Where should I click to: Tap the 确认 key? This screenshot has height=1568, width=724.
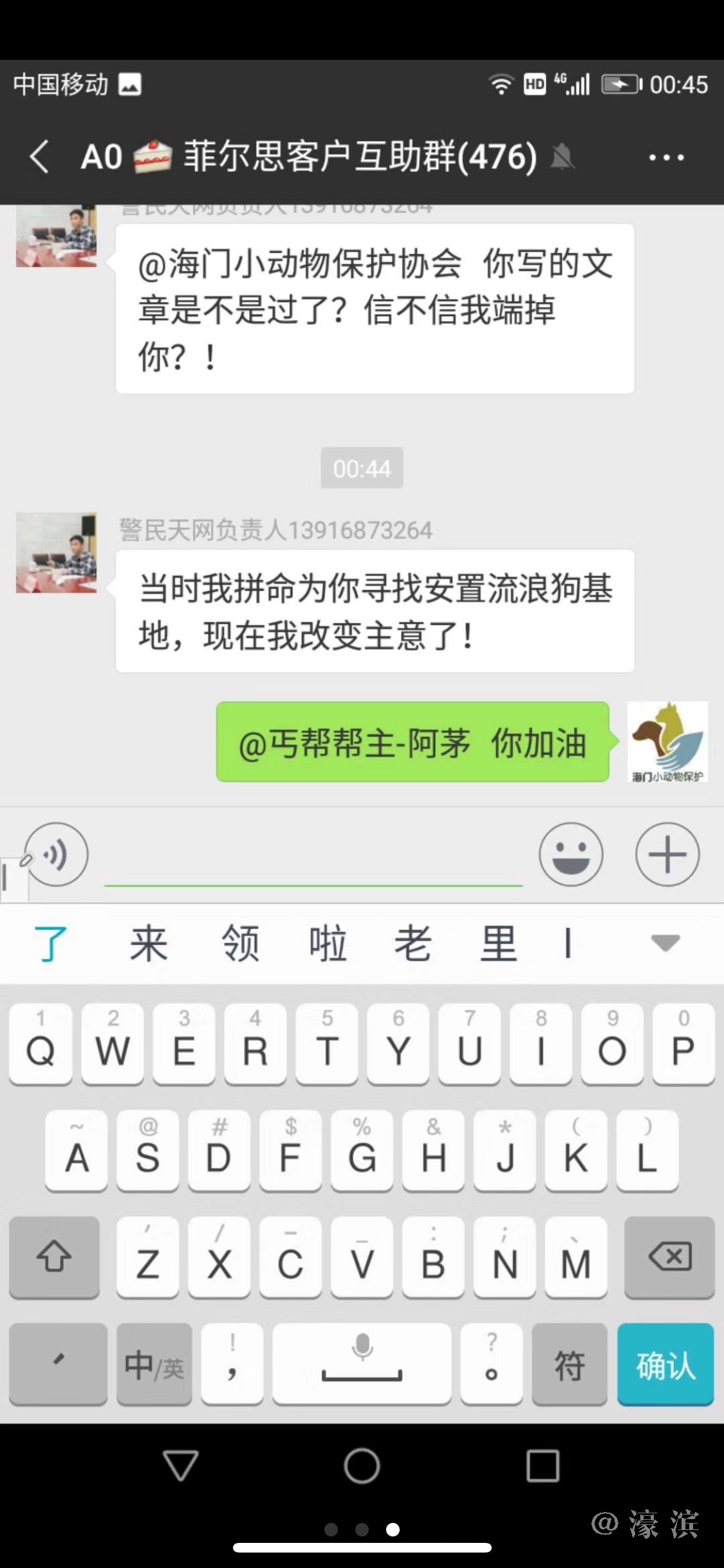click(665, 1365)
